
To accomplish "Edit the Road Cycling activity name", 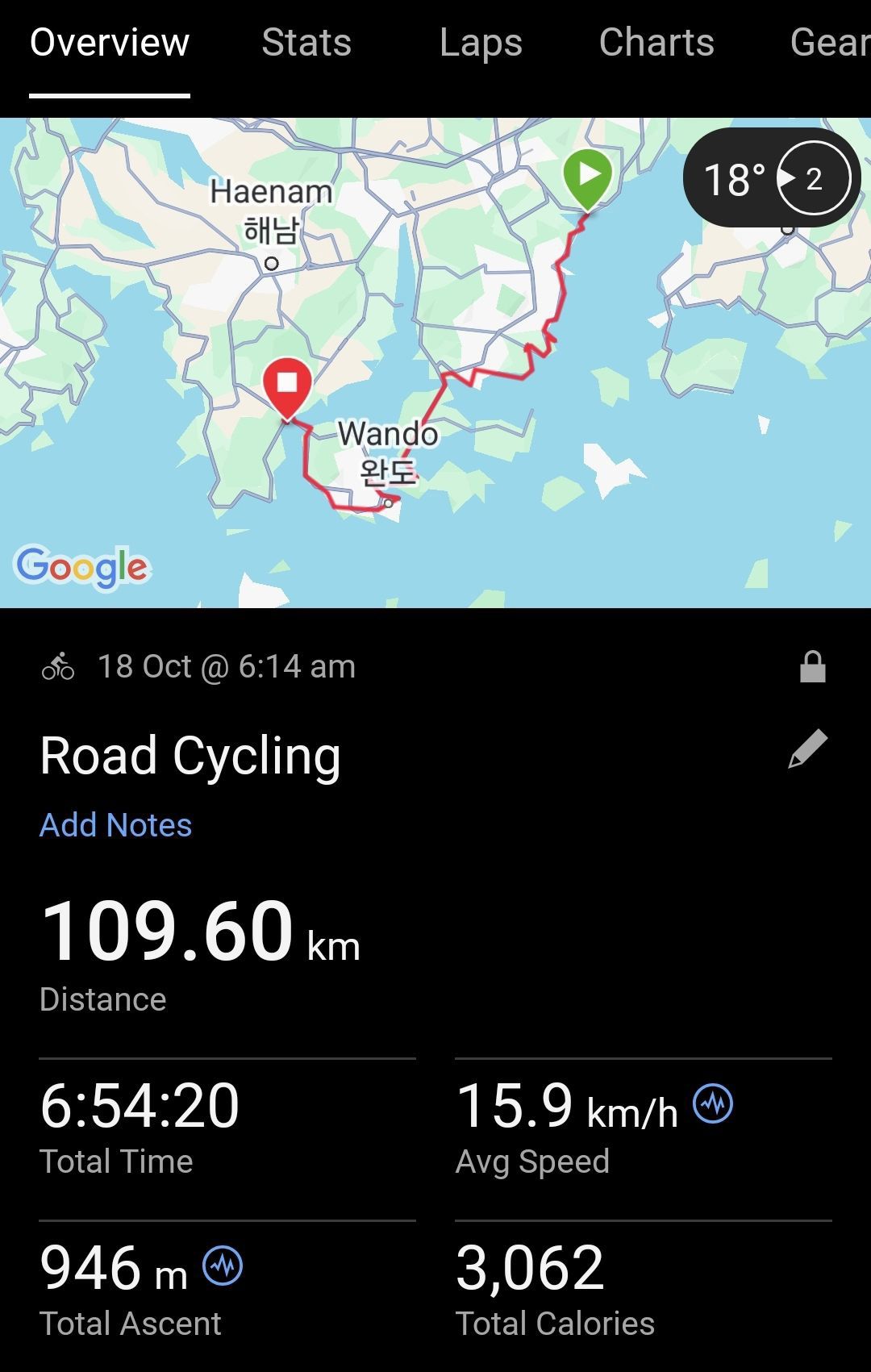I will click(x=807, y=749).
